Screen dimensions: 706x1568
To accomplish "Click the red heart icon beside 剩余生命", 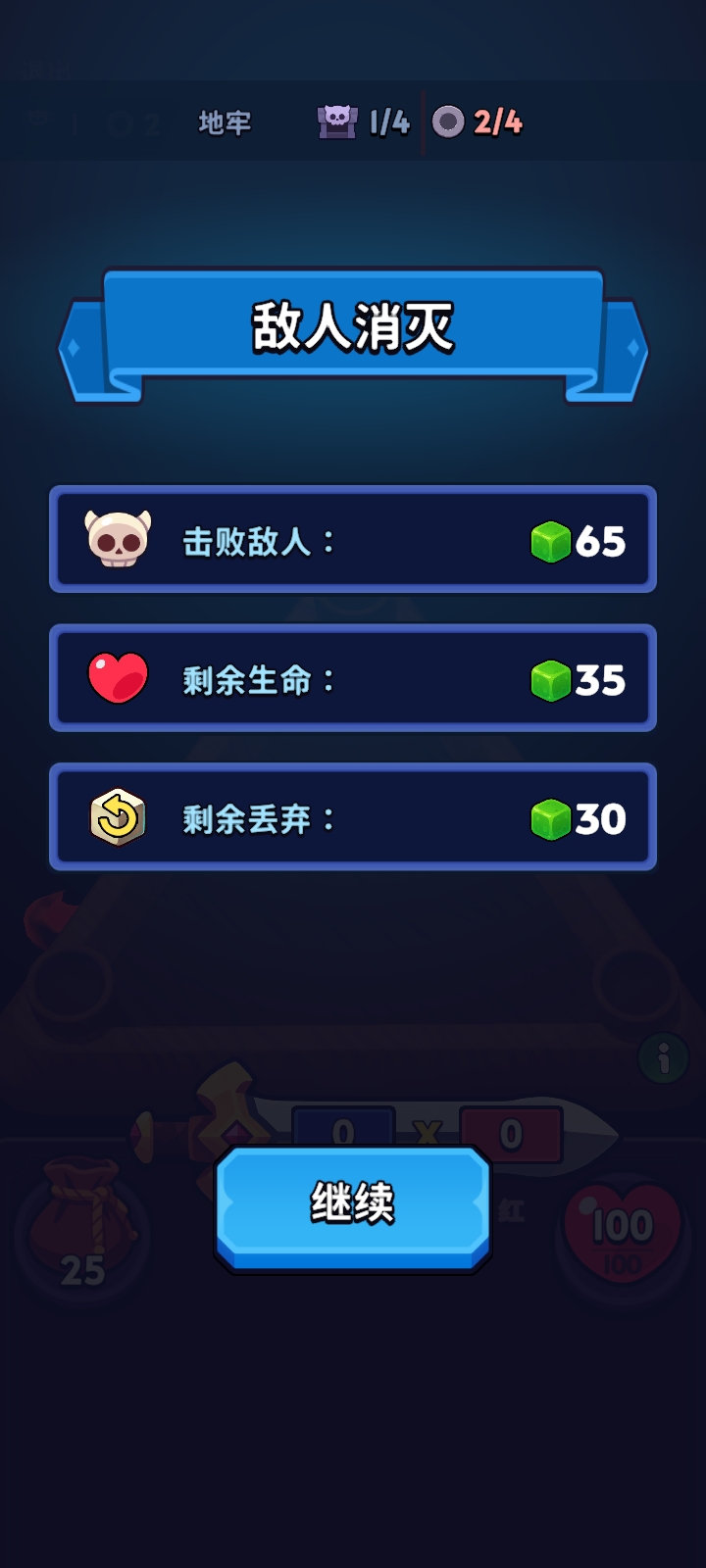I will pyautogui.click(x=118, y=678).
